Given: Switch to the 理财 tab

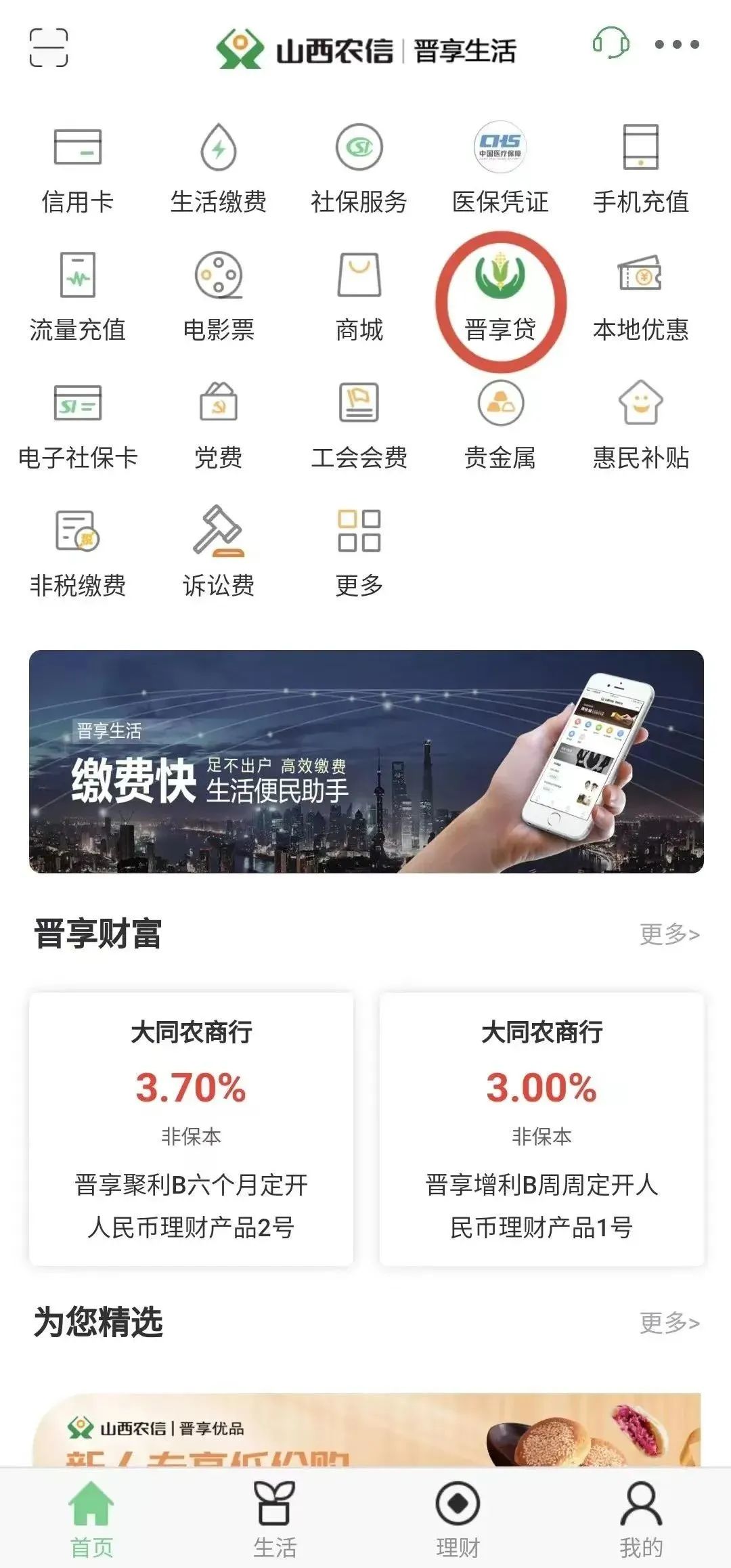Looking at the screenshot, I should pos(458,1519).
